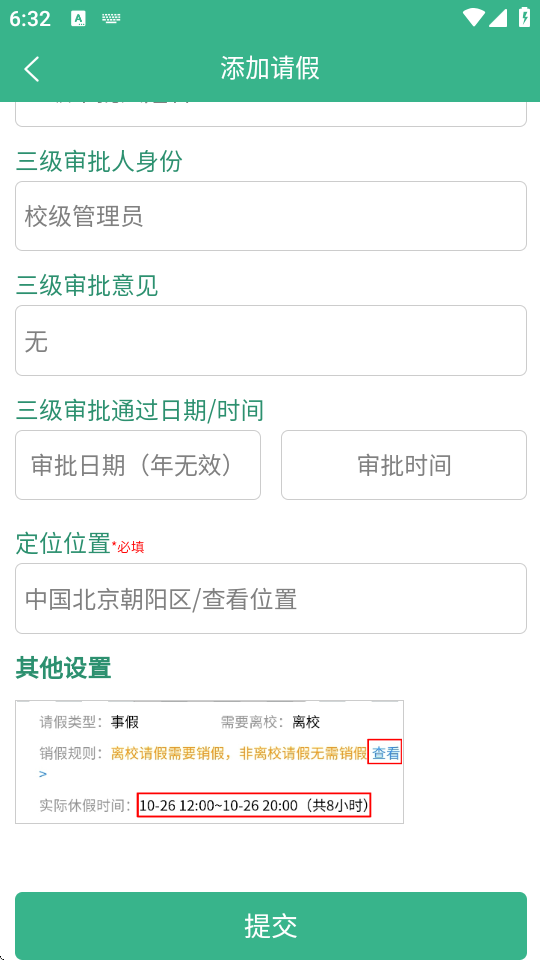The width and height of the screenshot is (540, 960).
Task: Open the 定位位置 location field
Action: [271, 598]
